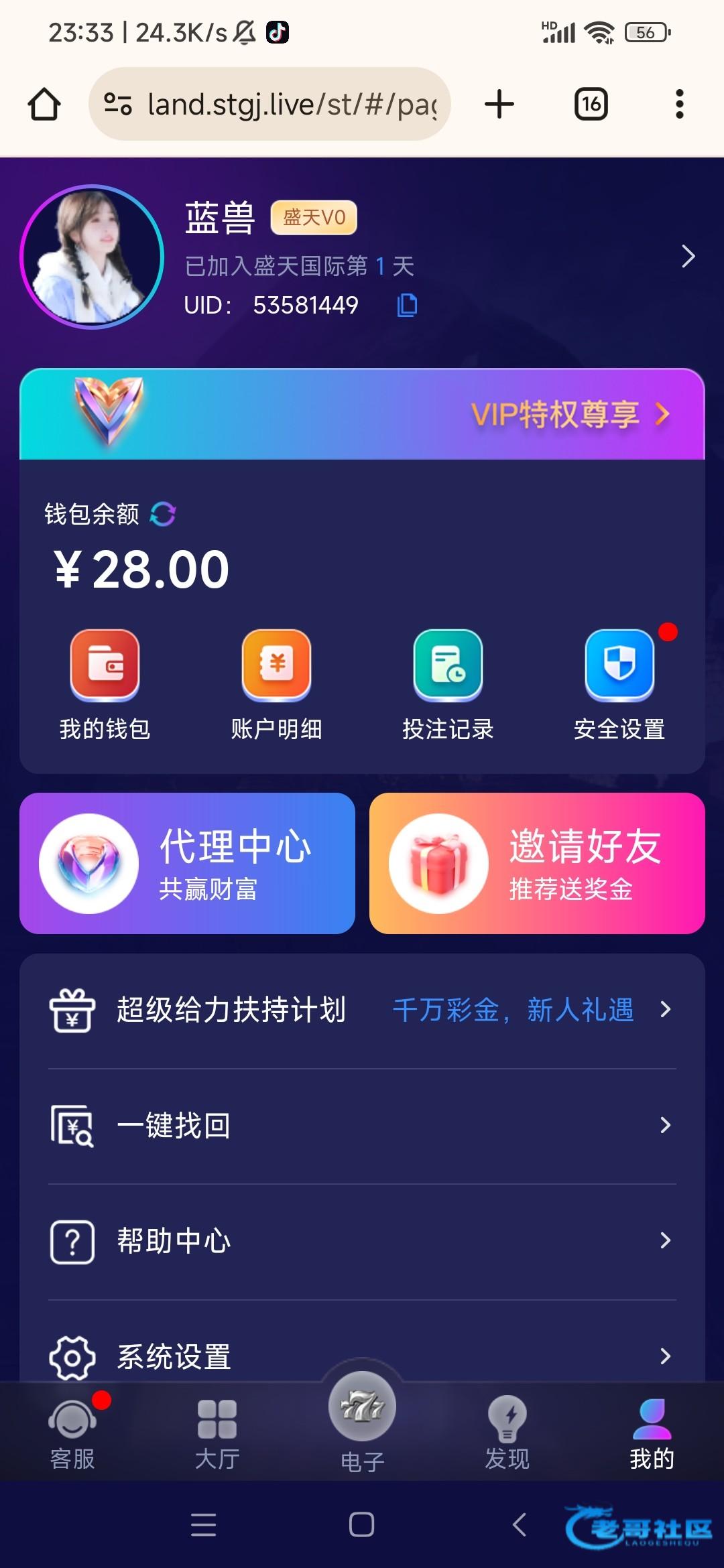724x1568 pixels.
Task: Open 我的钱包
Action: pyautogui.click(x=105, y=685)
